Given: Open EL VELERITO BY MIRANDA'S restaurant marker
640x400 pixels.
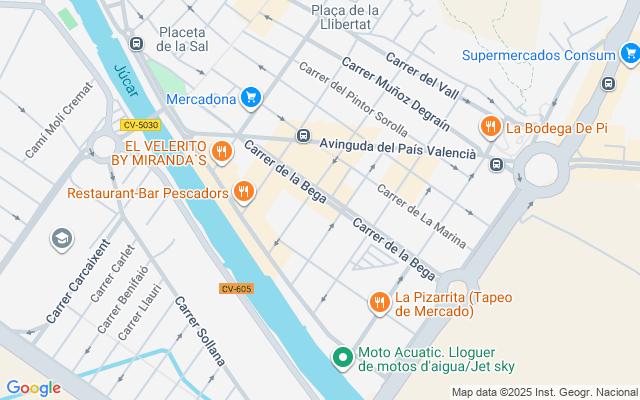Looking at the screenshot, I should tap(222, 152).
